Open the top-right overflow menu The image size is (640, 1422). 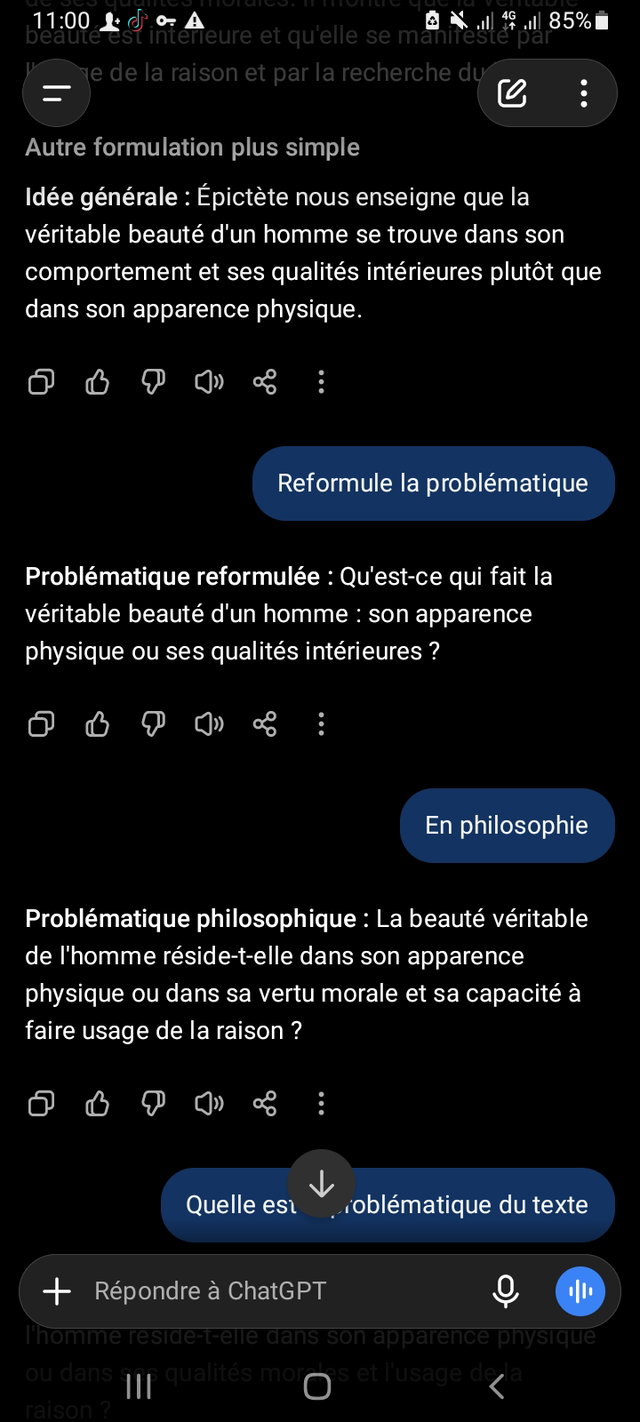[x=584, y=93]
